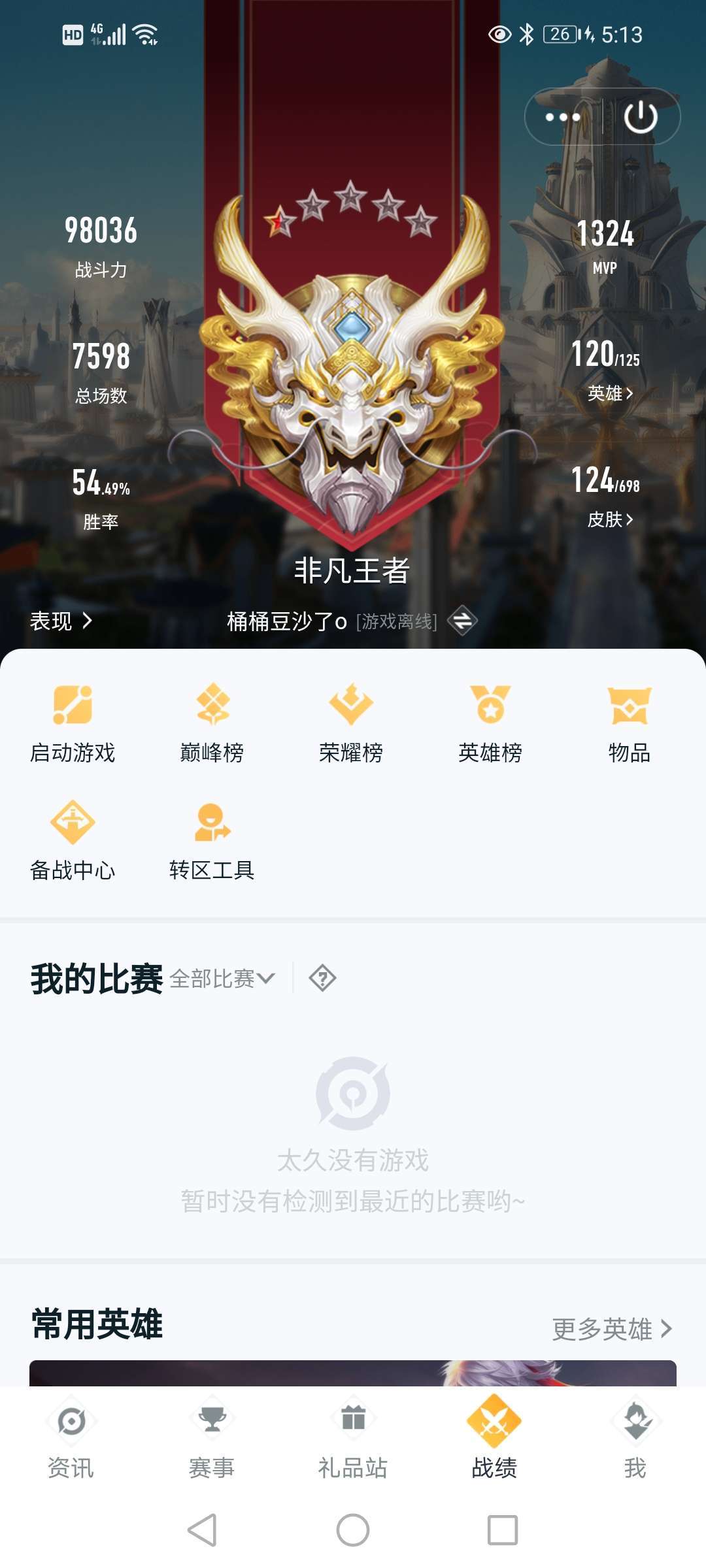Launch the game with 启动游戏
706x1568 pixels.
[73, 723]
